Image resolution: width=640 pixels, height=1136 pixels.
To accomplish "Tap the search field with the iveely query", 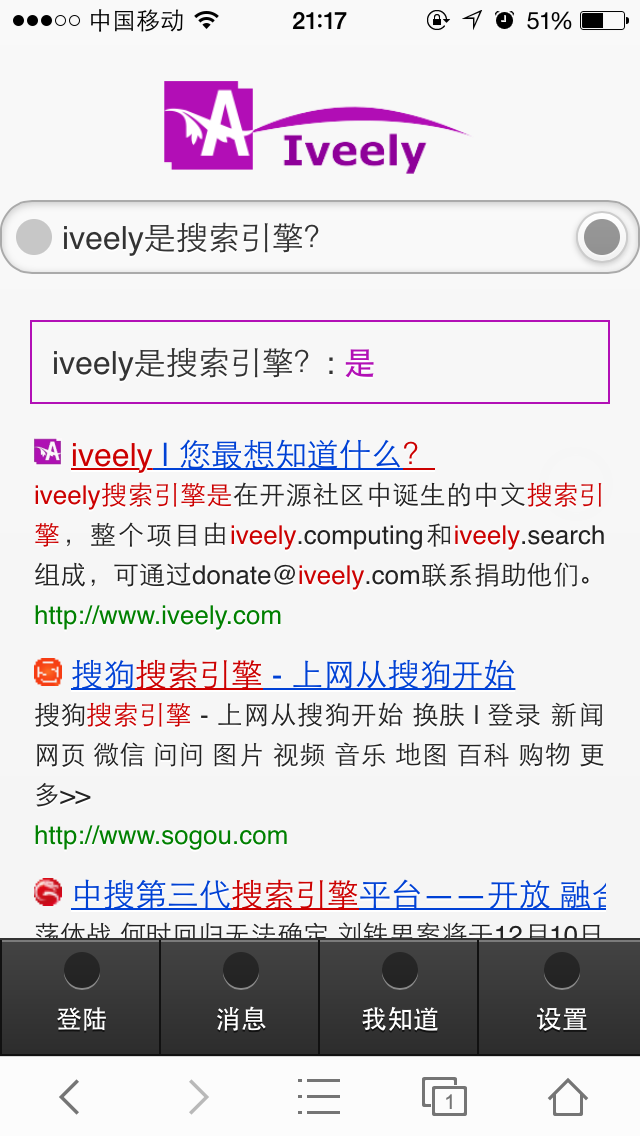I will coord(300,238).
